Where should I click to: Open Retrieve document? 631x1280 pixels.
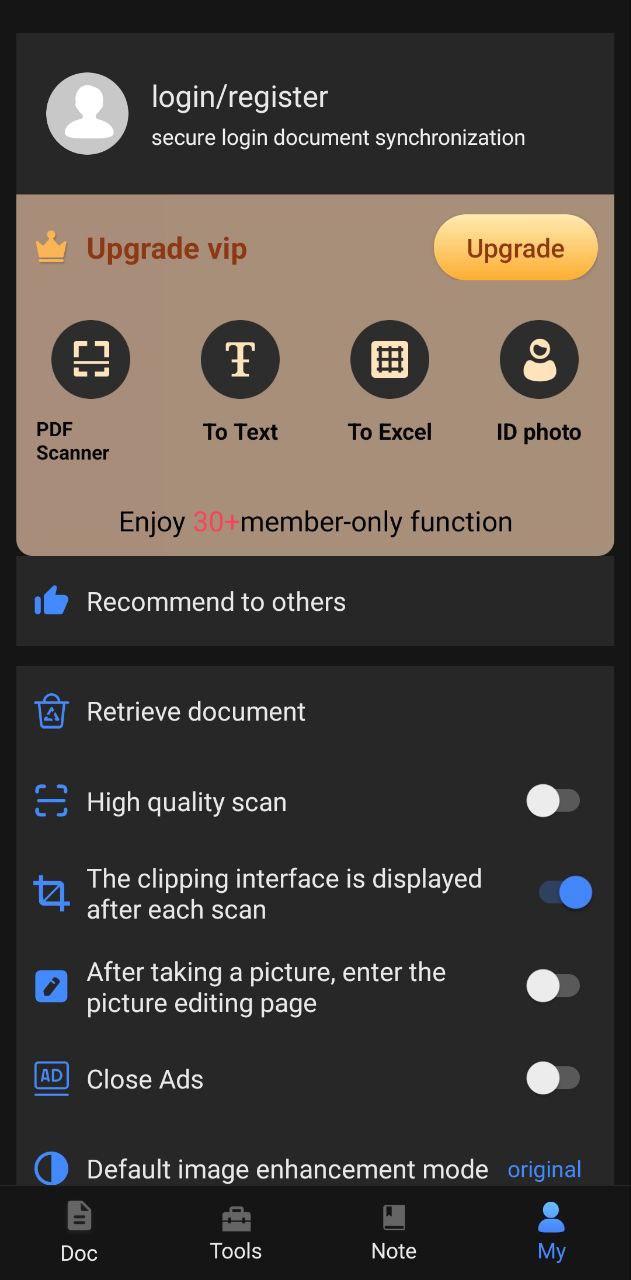[315, 712]
